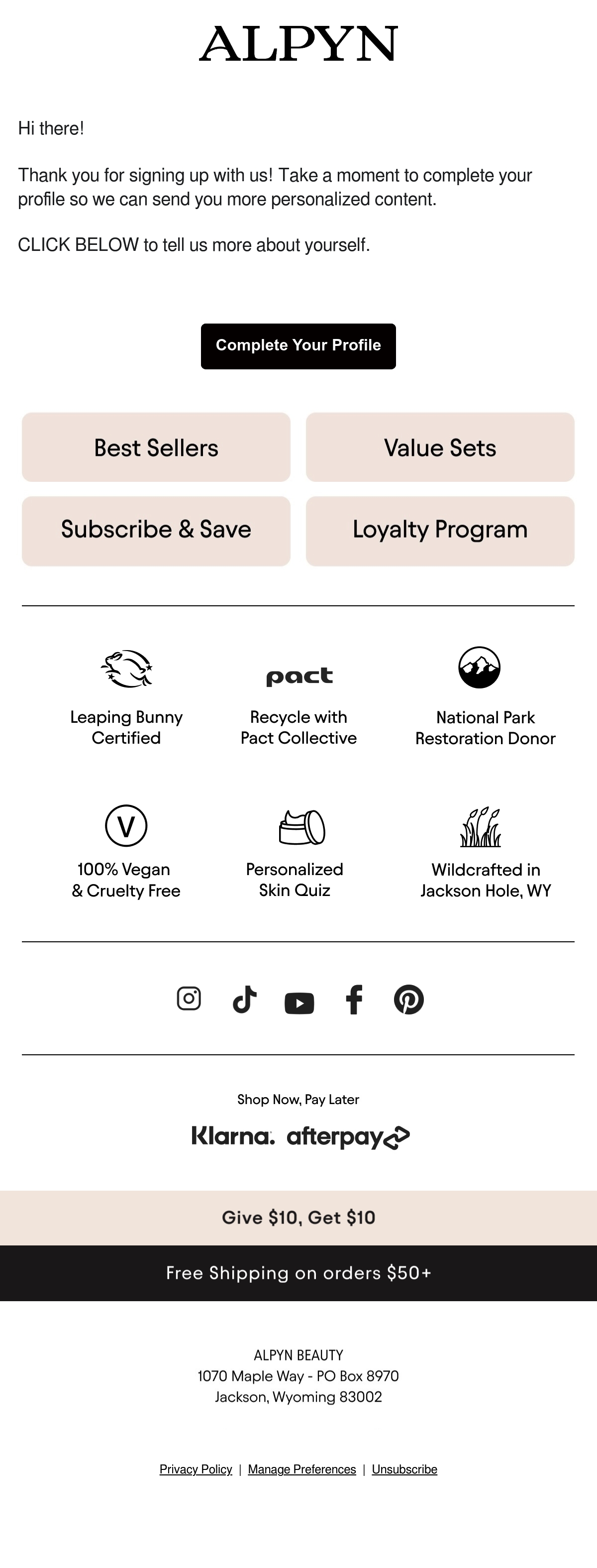Open the Pinterest icon

(409, 1000)
